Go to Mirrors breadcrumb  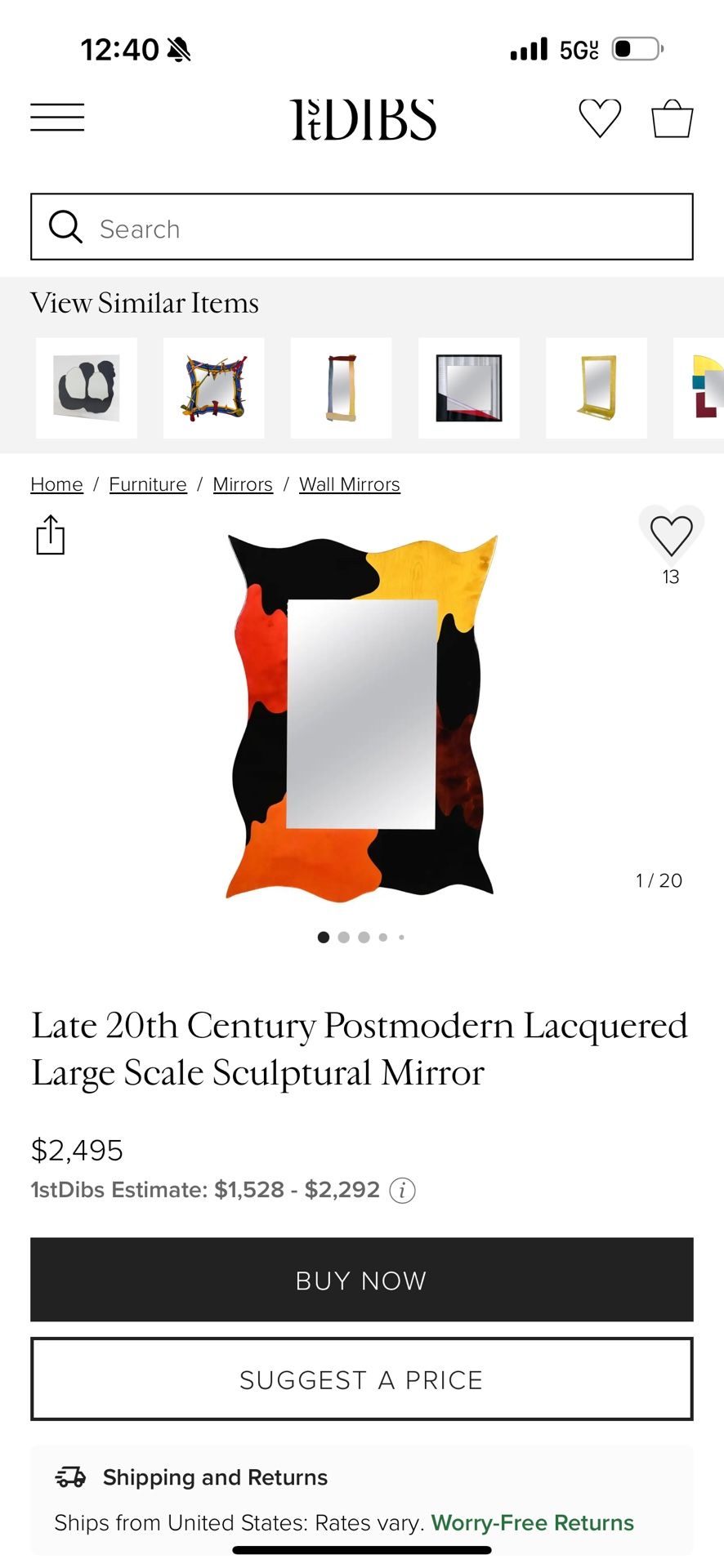243,484
